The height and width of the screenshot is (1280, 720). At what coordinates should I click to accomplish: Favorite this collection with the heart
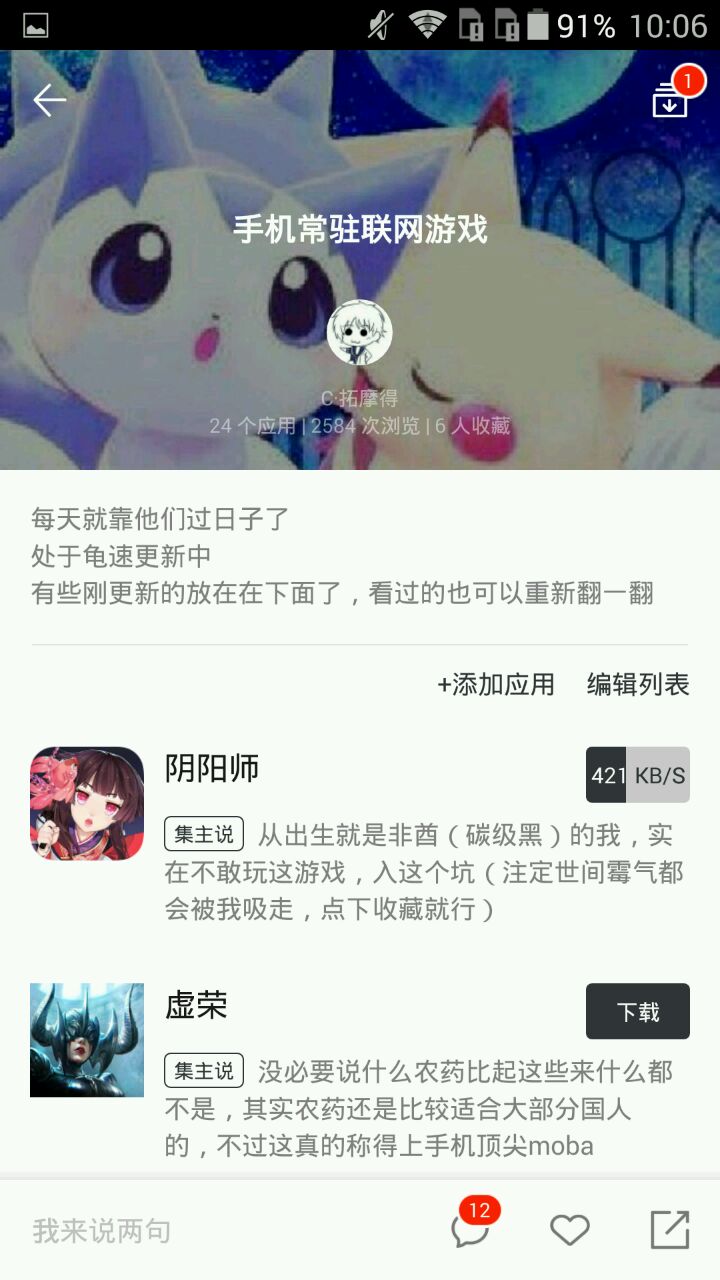[570, 1230]
